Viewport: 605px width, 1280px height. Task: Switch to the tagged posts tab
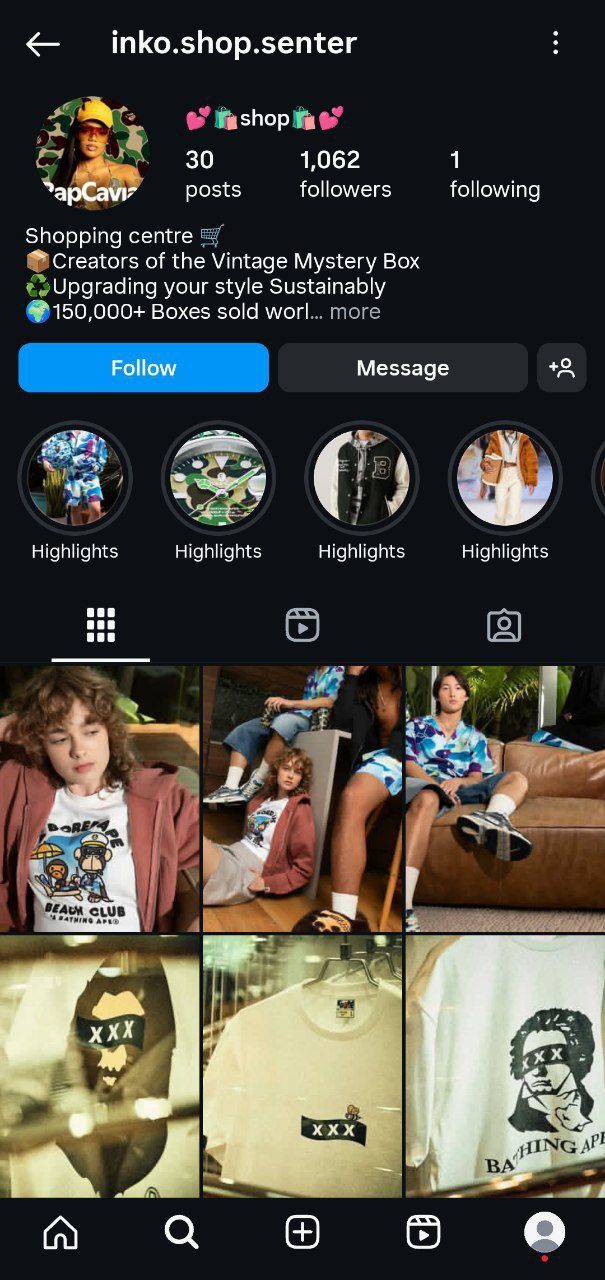503,625
